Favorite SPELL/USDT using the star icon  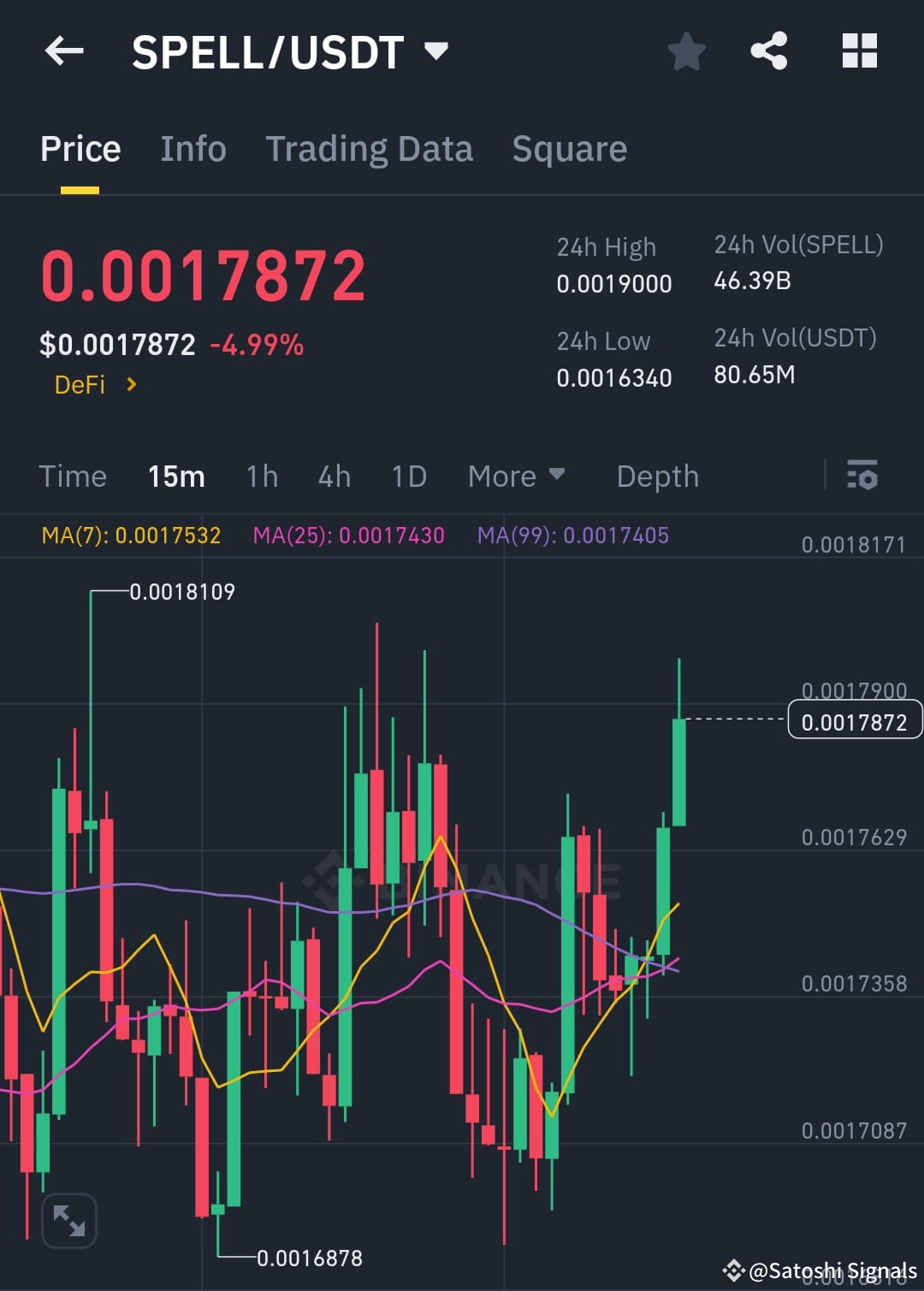pos(687,51)
